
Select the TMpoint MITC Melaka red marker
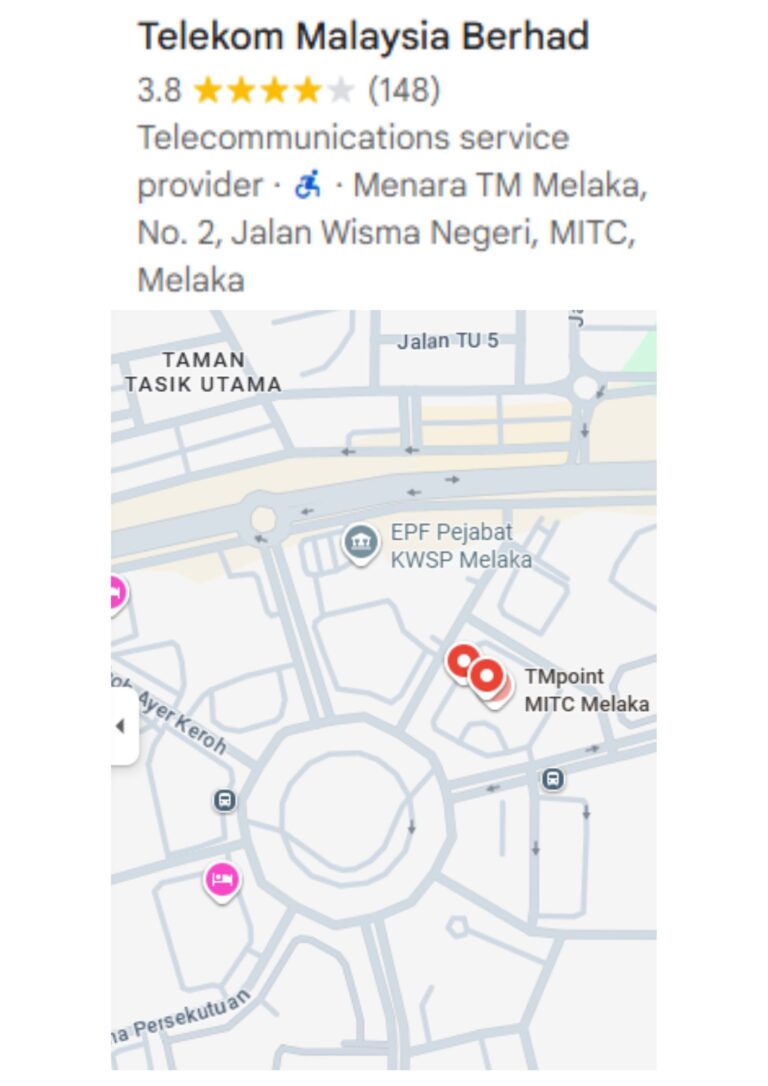click(487, 674)
